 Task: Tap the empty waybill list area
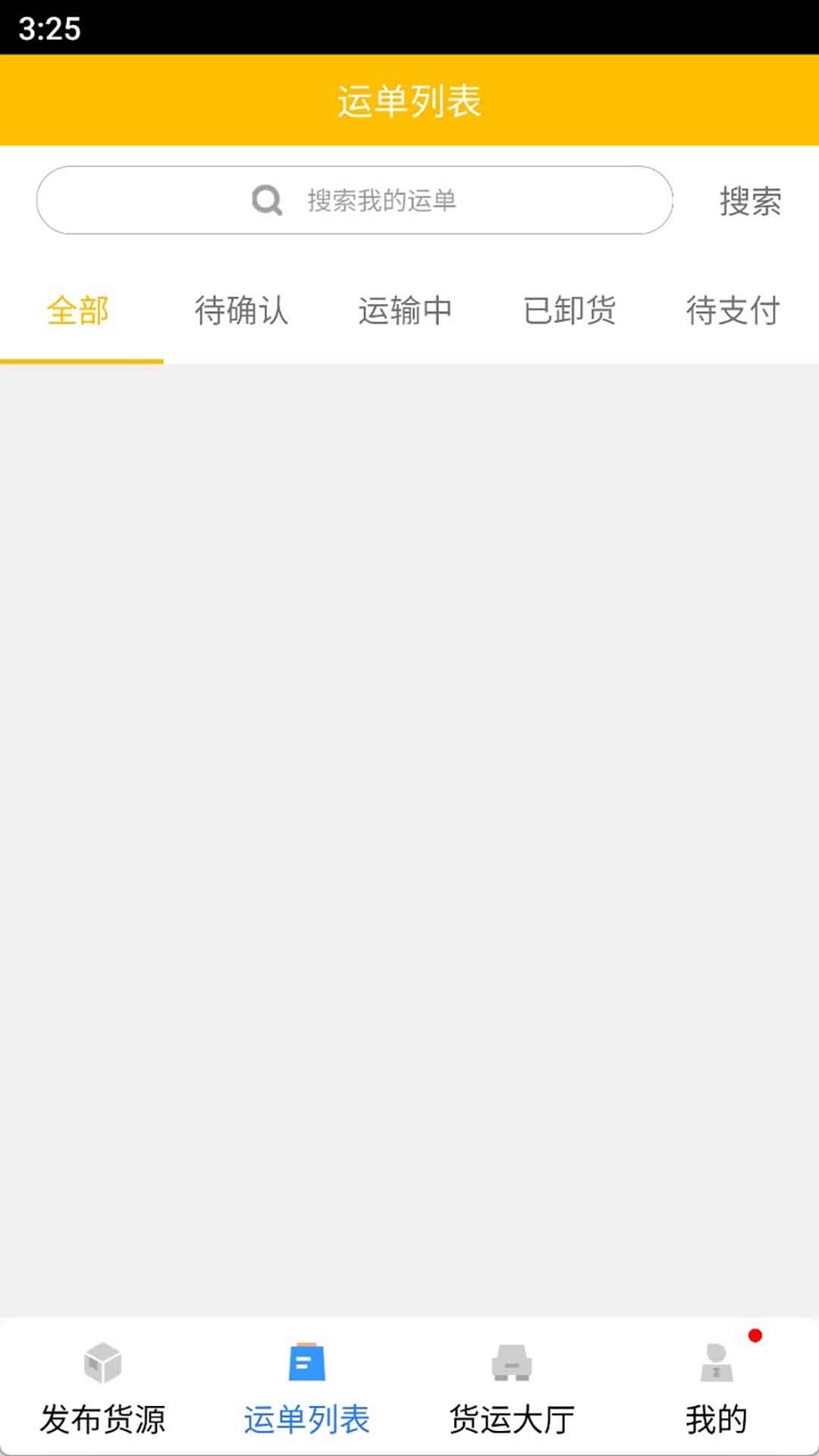(409, 834)
